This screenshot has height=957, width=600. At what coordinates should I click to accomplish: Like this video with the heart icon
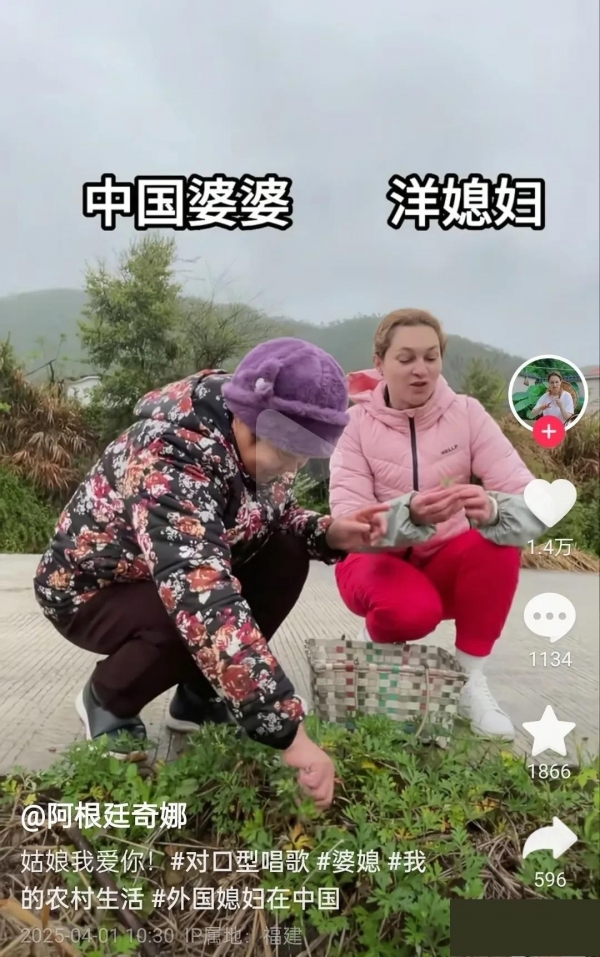click(549, 502)
